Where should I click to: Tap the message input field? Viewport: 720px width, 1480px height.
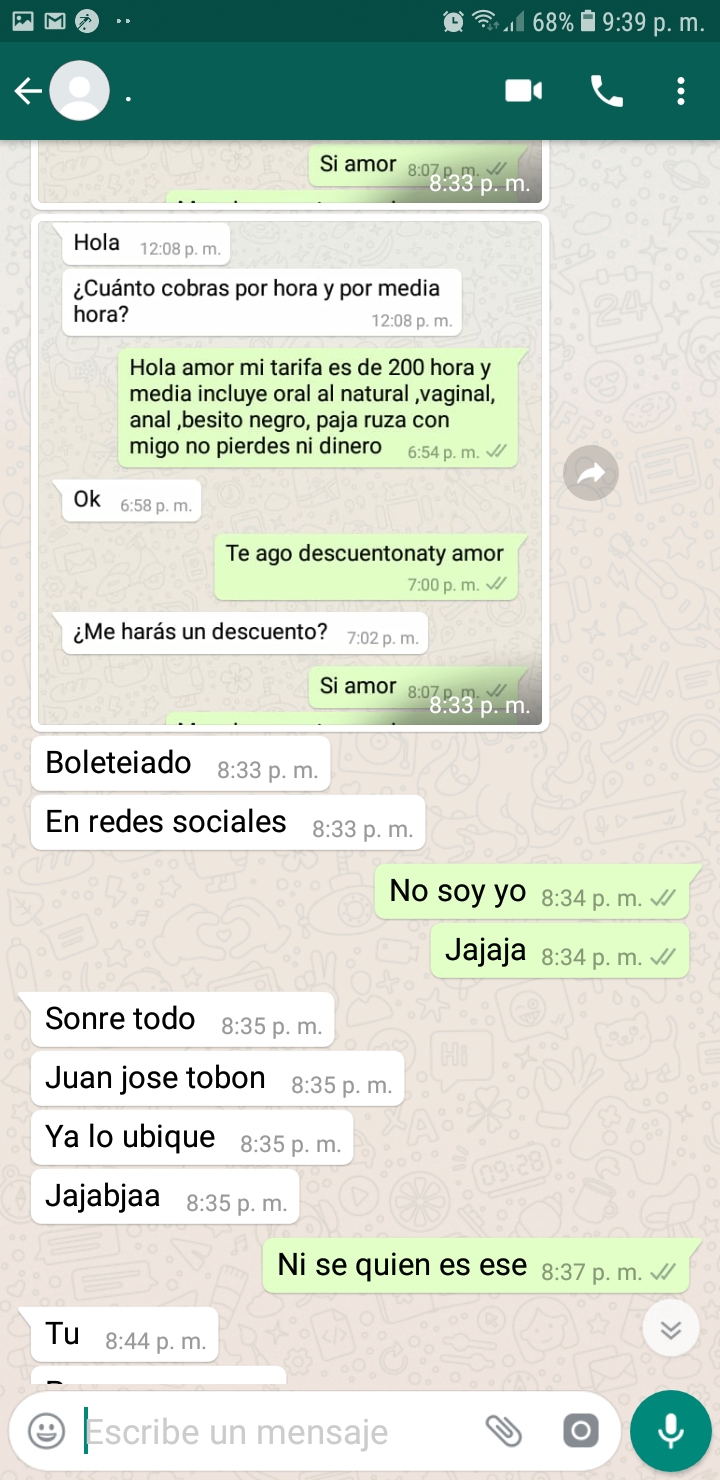280,1432
